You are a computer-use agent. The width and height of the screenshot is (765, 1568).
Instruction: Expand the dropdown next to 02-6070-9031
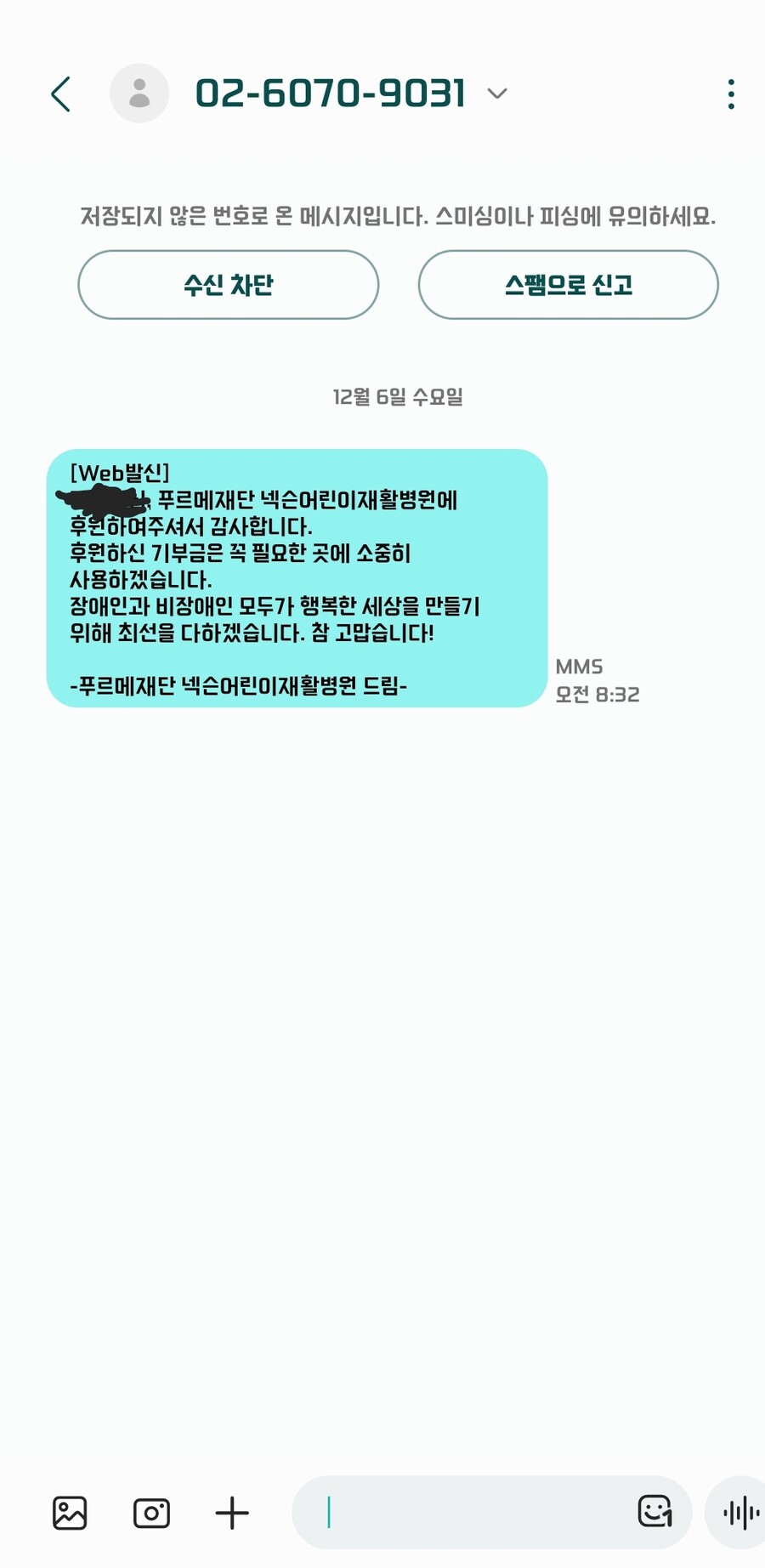[497, 94]
